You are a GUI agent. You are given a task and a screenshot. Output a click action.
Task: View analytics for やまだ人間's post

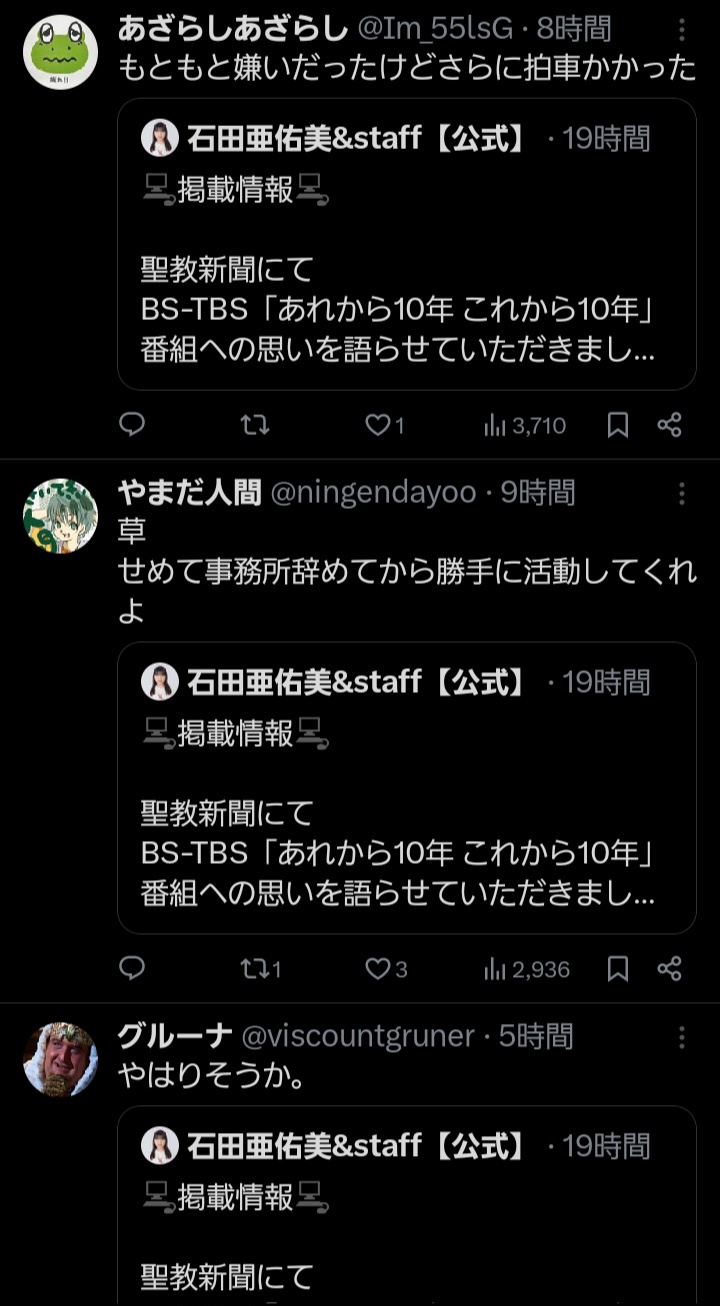pyautogui.click(x=526, y=969)
